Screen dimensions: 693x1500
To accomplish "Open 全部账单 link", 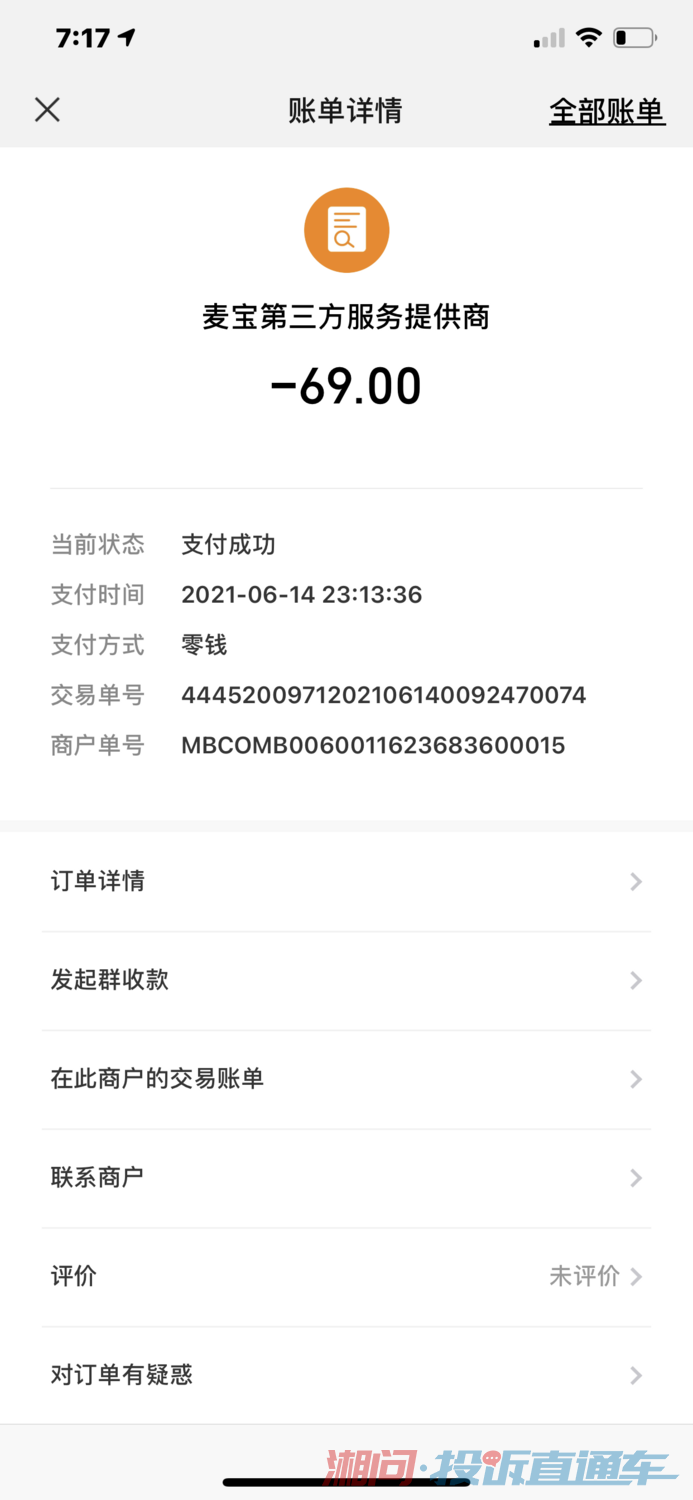I will point(606,111).
